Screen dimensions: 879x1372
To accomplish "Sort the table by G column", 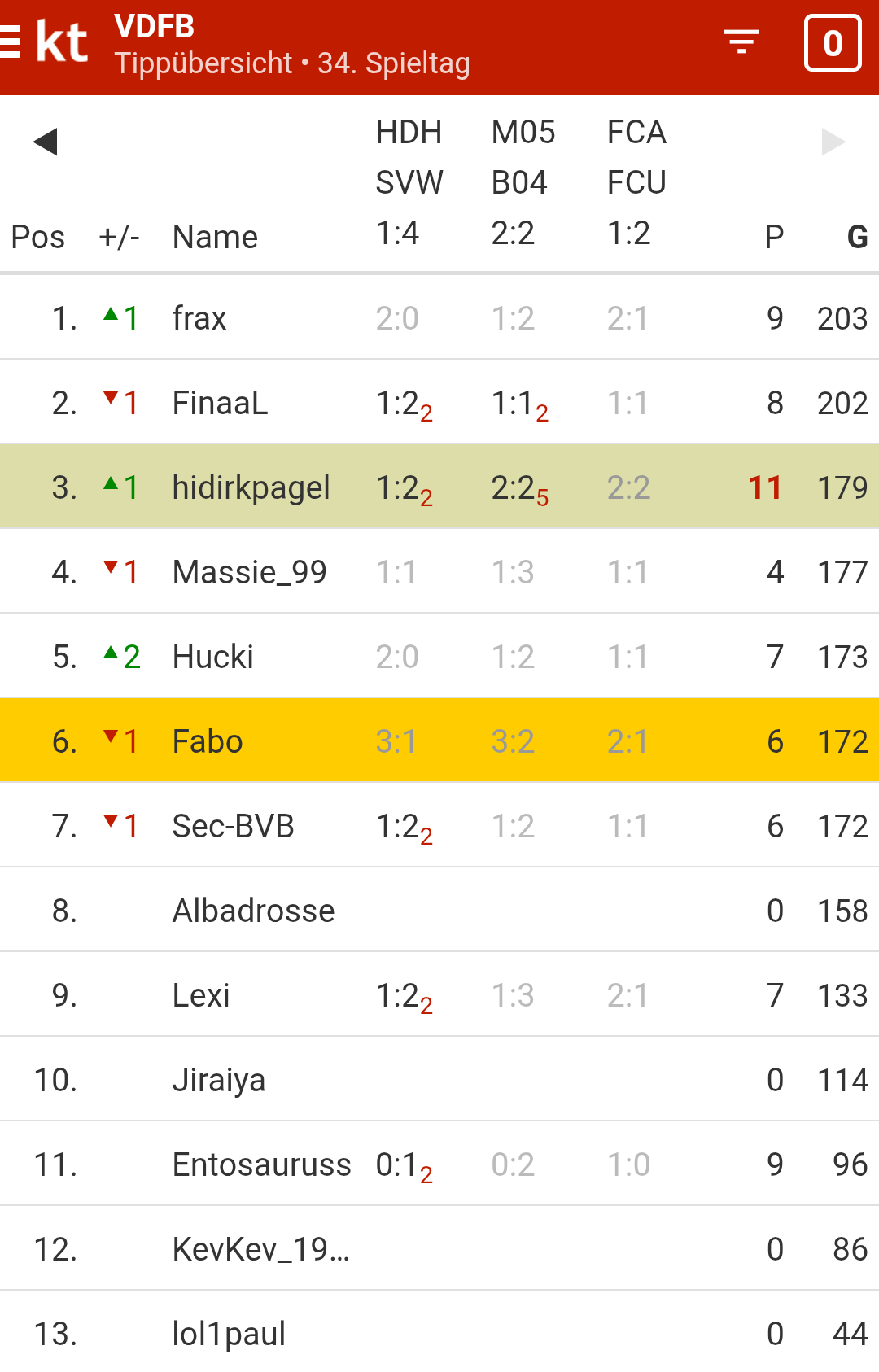I will [x=856, y=238].
